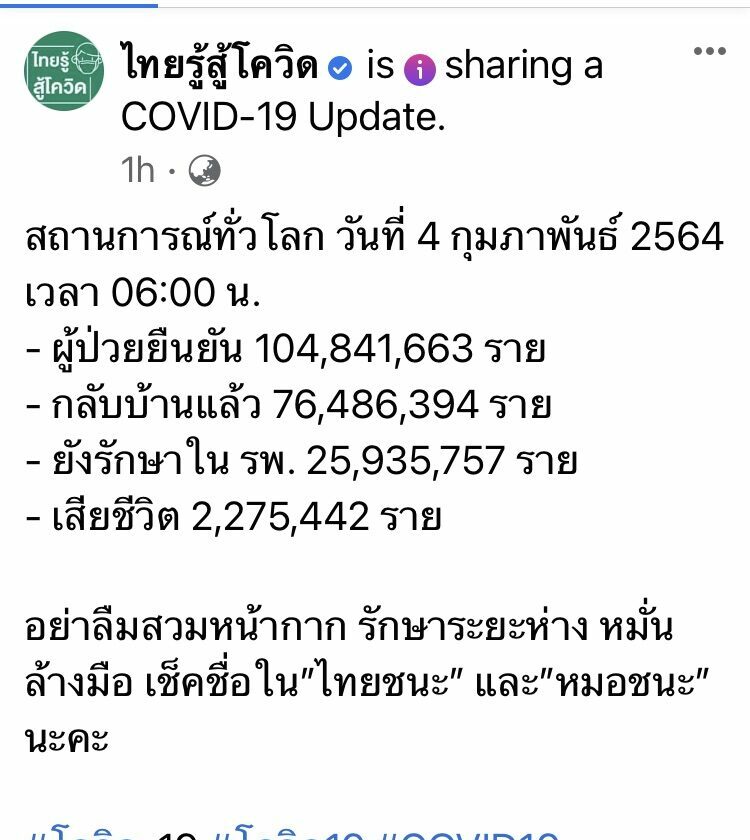This screenshot has width=750, height=840.
Task: Open ไทยรู้สู้โควิด profile picture
Action: click(x=63, y=71)
